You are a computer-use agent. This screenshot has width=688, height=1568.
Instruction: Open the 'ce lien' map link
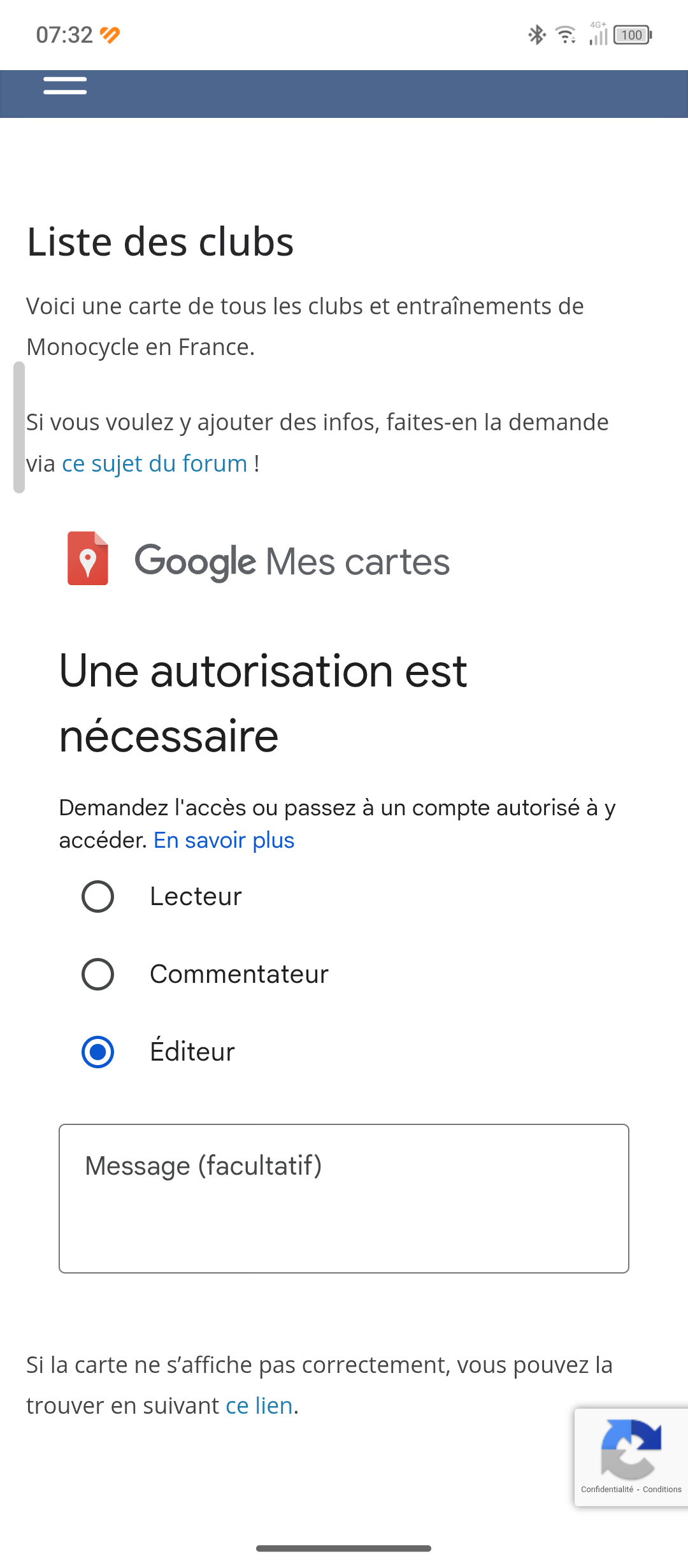point(259,1405)
